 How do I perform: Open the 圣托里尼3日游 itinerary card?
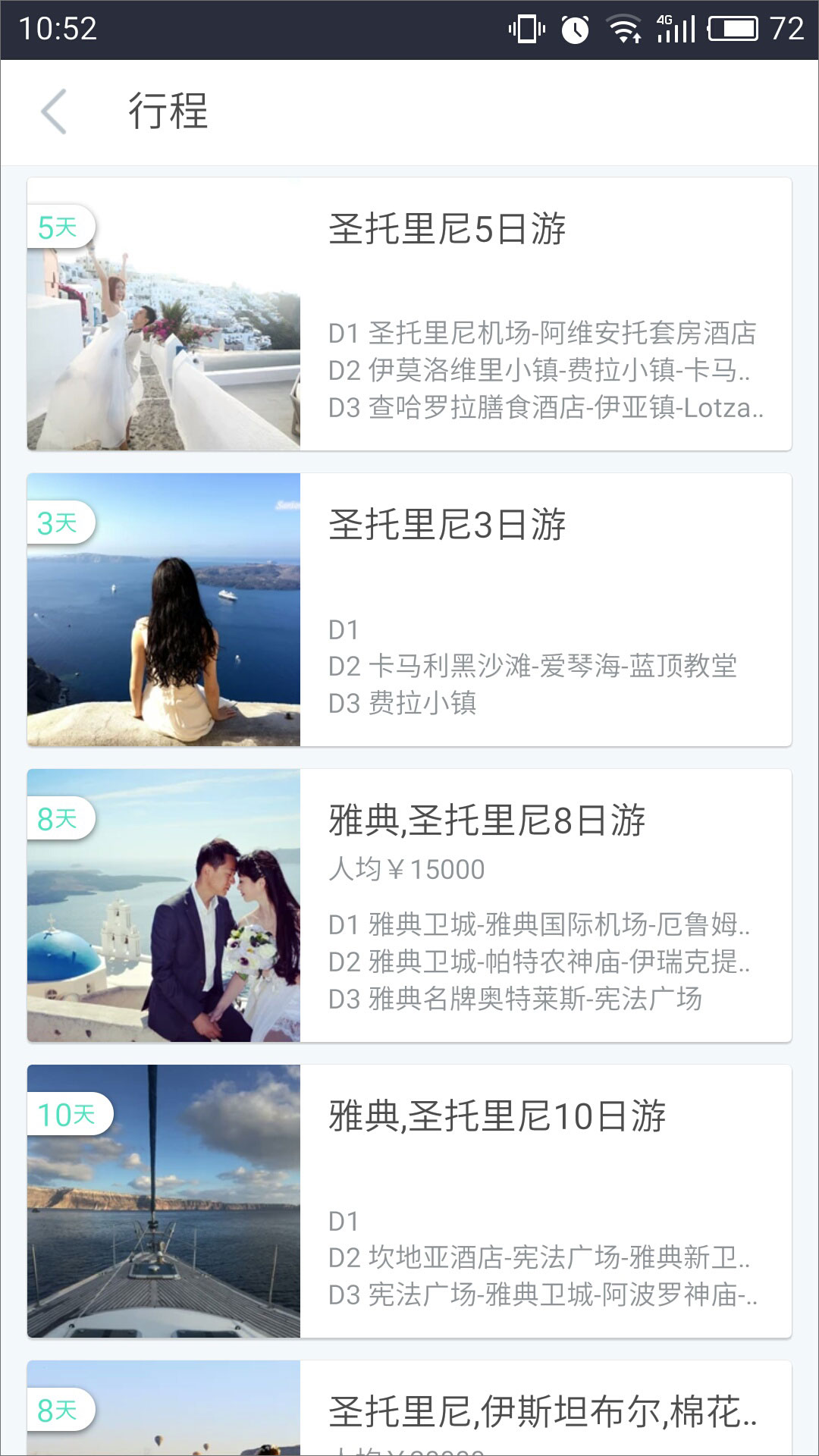pyautogui.click(x=409, y=610)
